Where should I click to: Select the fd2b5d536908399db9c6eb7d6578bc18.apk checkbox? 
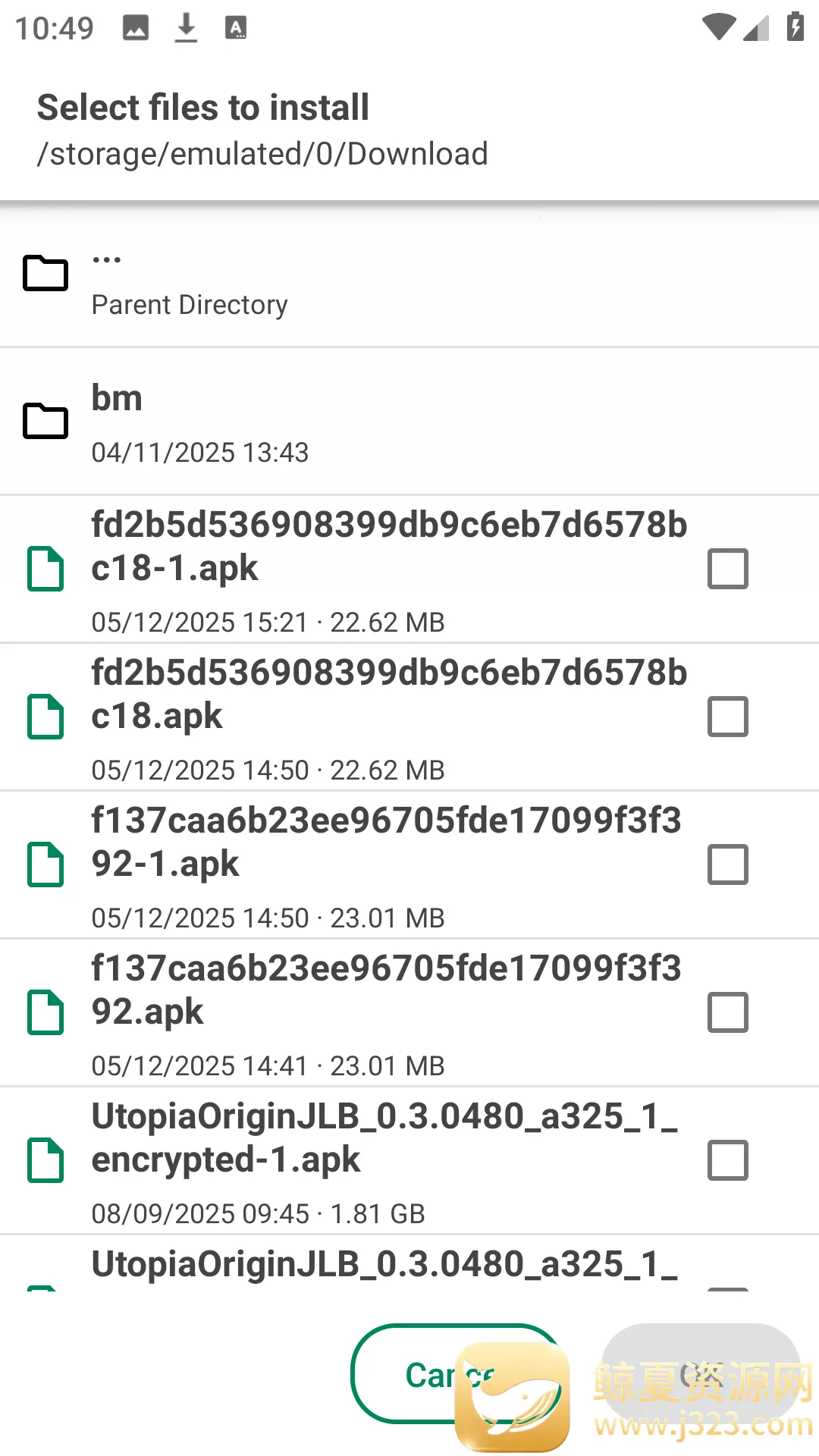point(727,717)
